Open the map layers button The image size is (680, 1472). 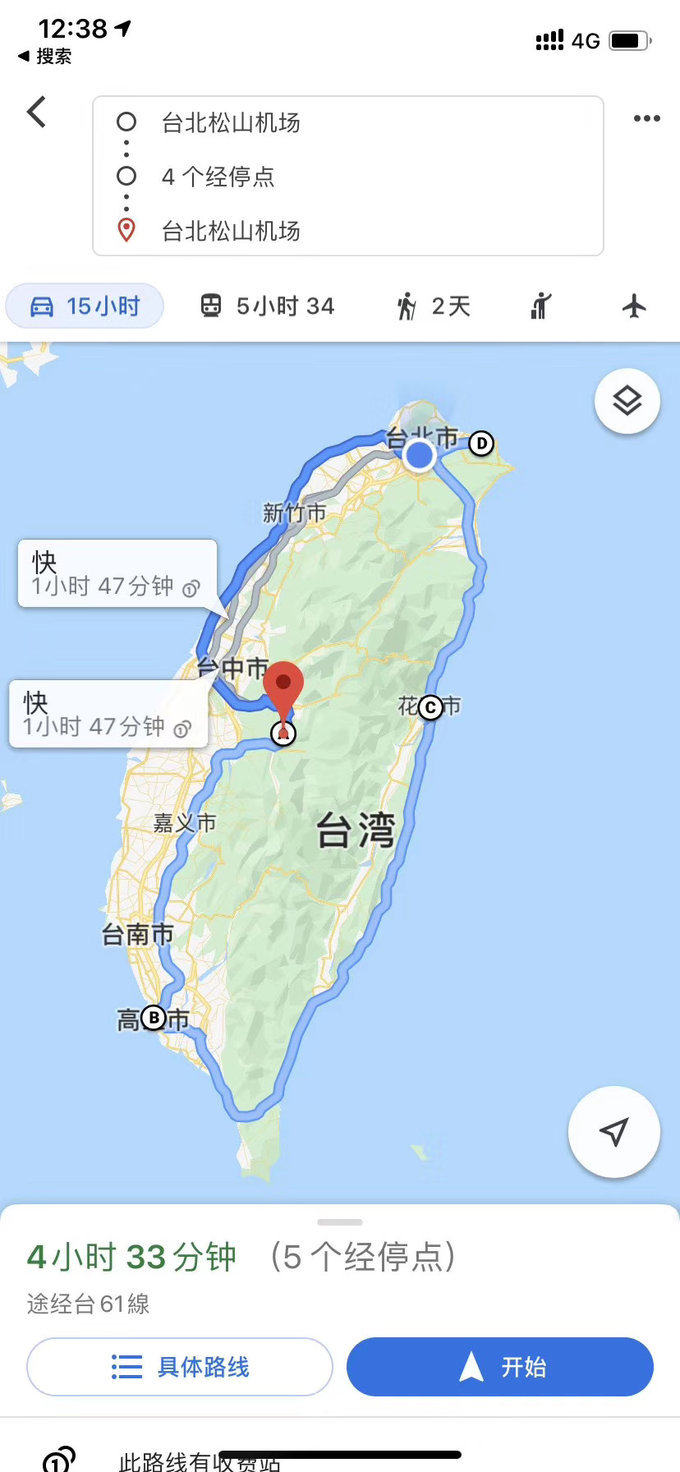[x=627, y=401]
